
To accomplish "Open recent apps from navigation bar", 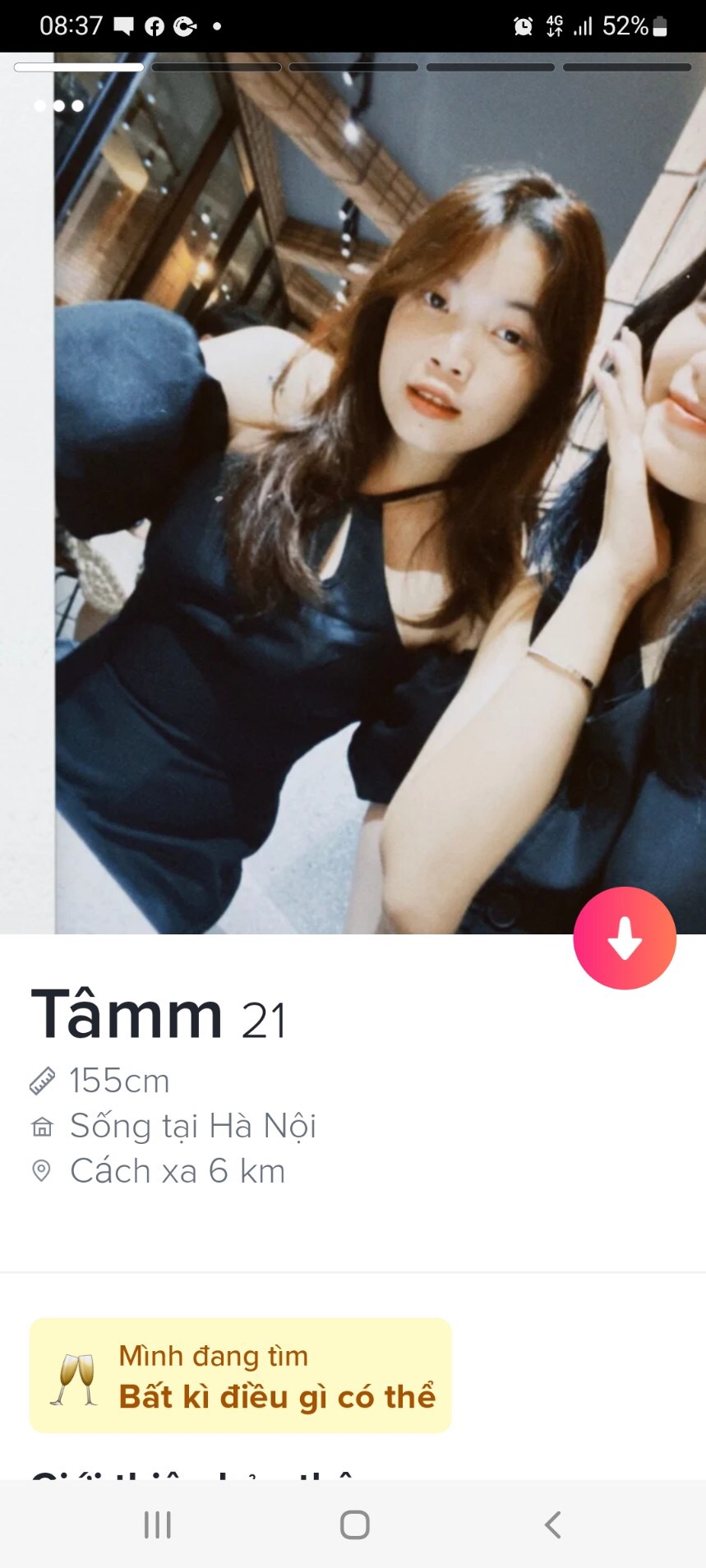I will point(157,1525).
